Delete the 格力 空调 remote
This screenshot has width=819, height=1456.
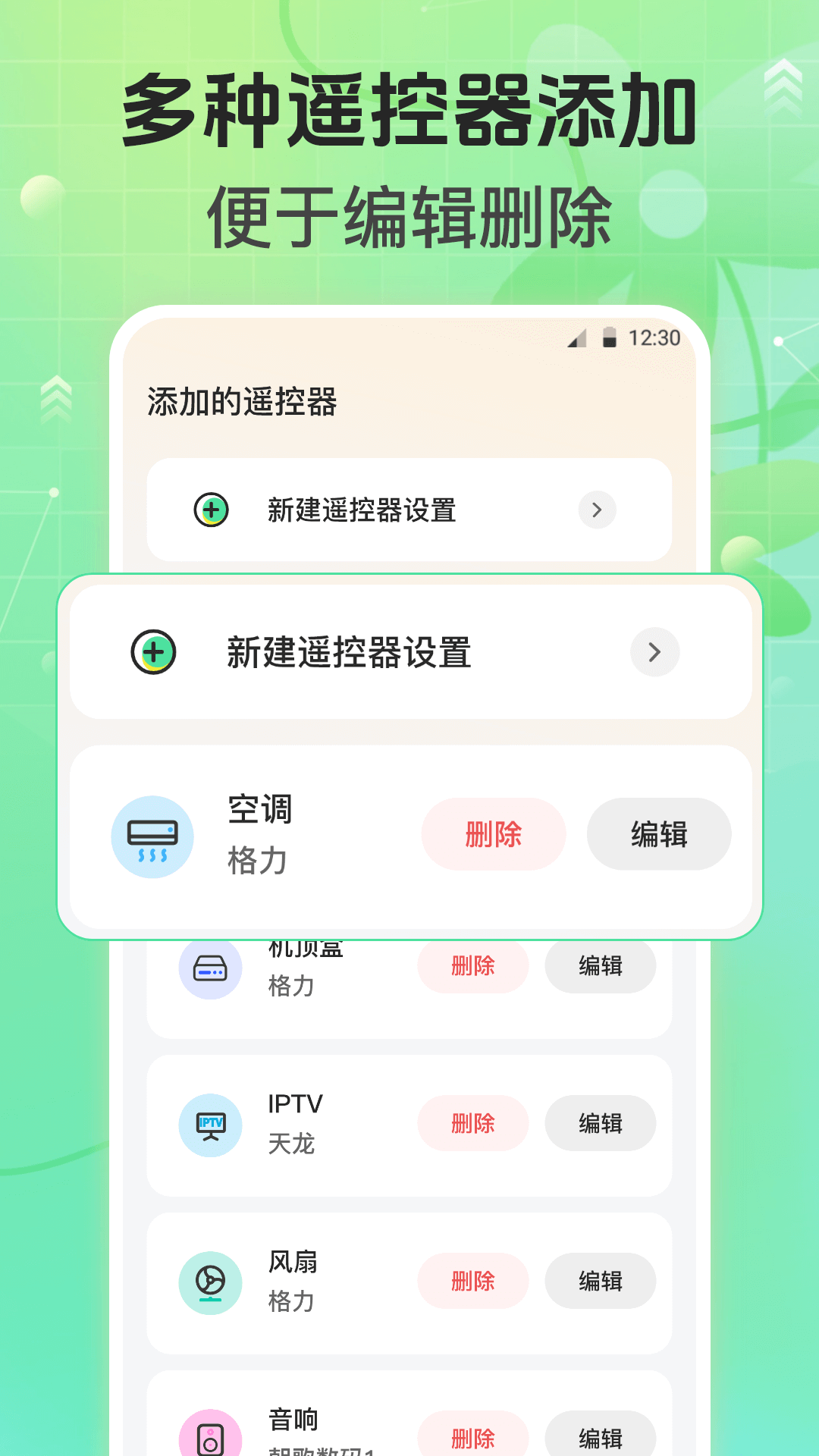(493, 834)
